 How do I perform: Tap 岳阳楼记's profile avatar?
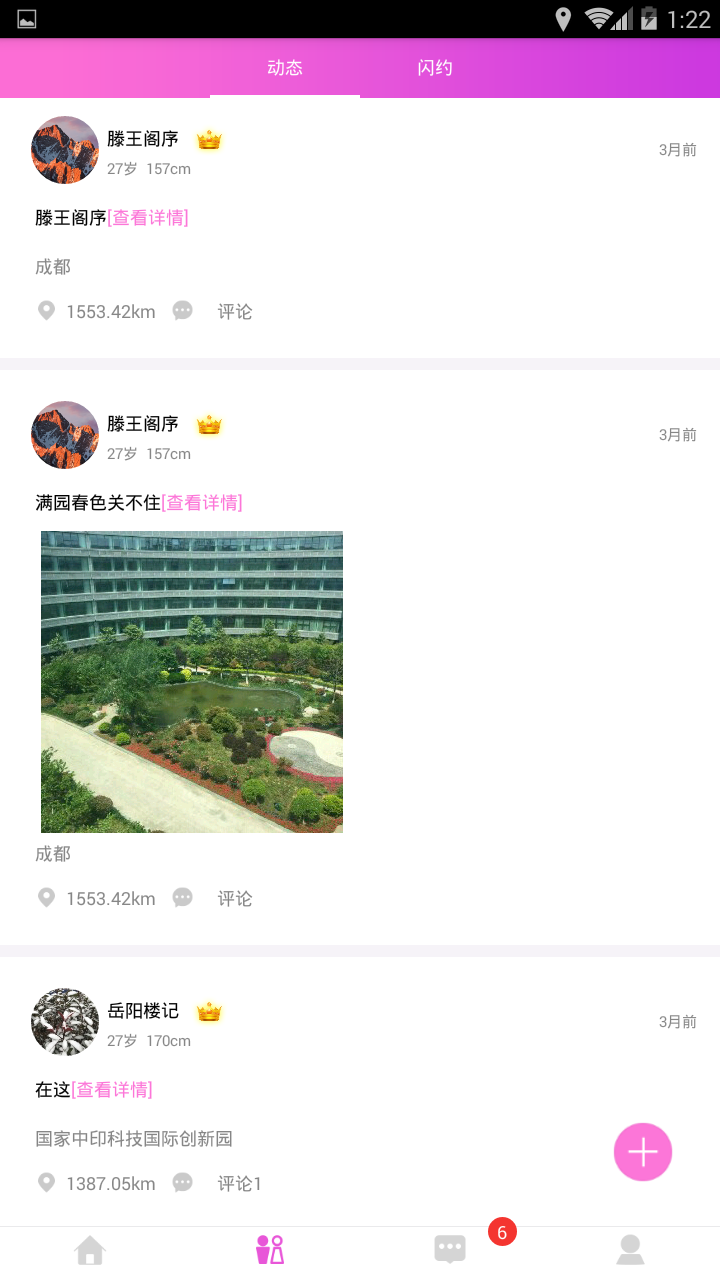tap(65, 1022)
